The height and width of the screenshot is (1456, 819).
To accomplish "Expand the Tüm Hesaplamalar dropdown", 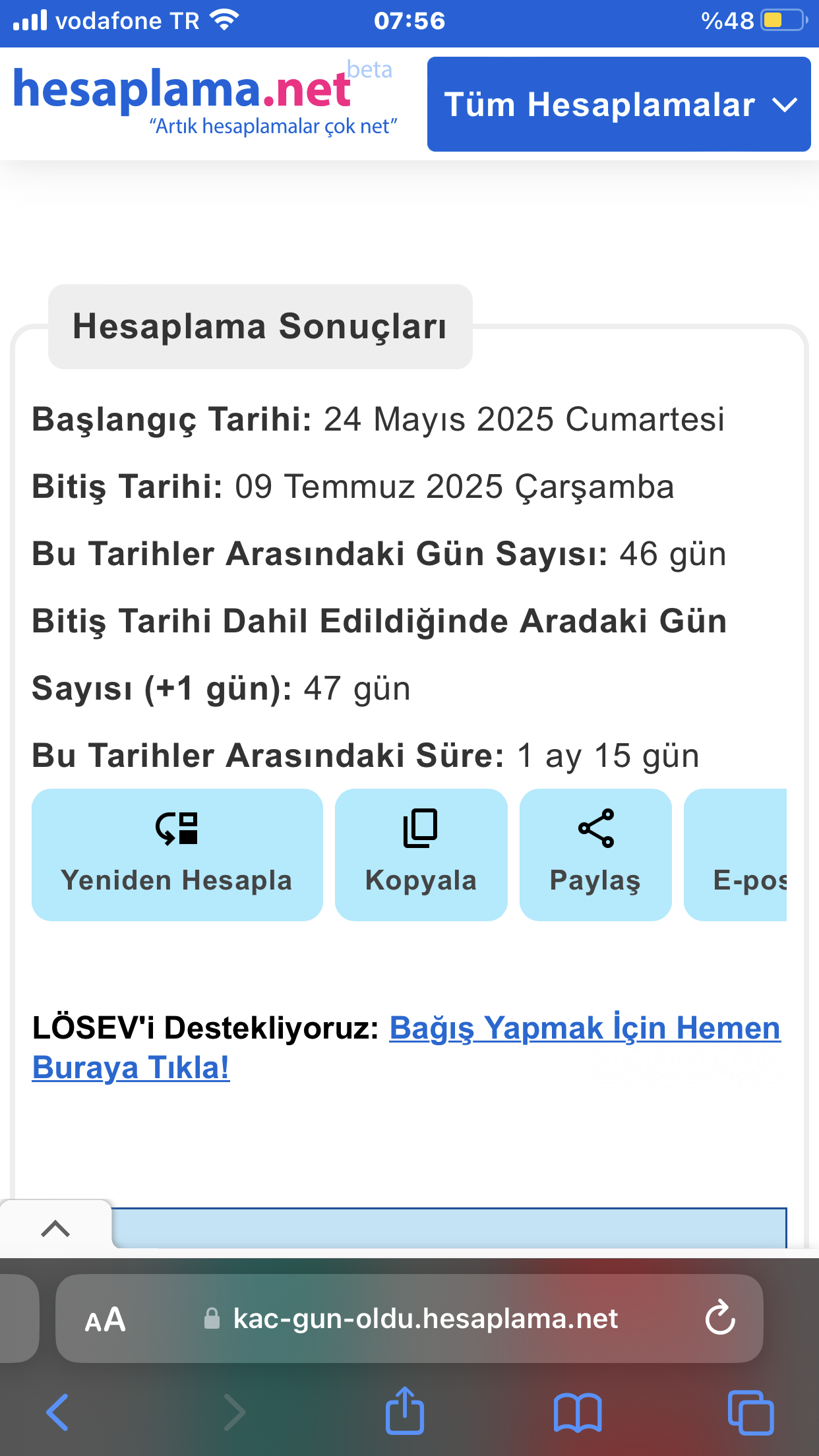I will (x=619, y=104).
